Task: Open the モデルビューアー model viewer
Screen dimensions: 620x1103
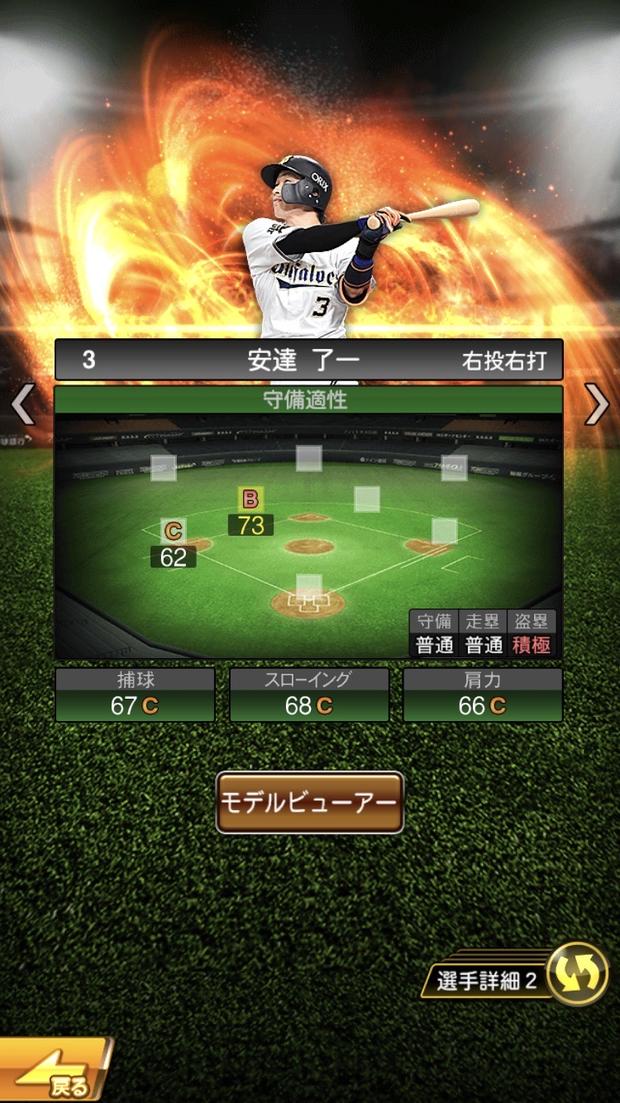Action: [310, 802]
